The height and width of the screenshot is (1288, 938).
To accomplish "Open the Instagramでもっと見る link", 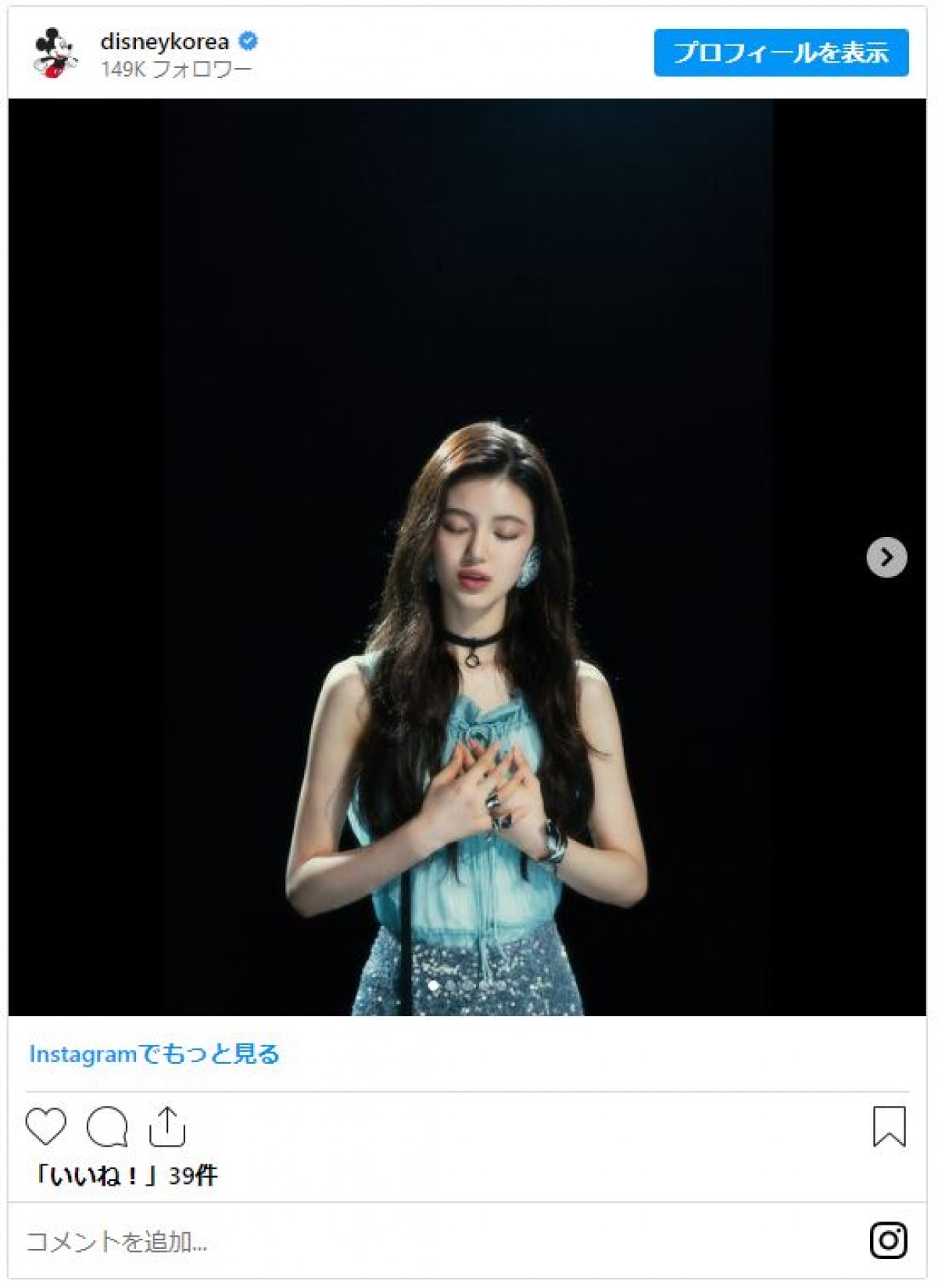I will click(154, 1054).
